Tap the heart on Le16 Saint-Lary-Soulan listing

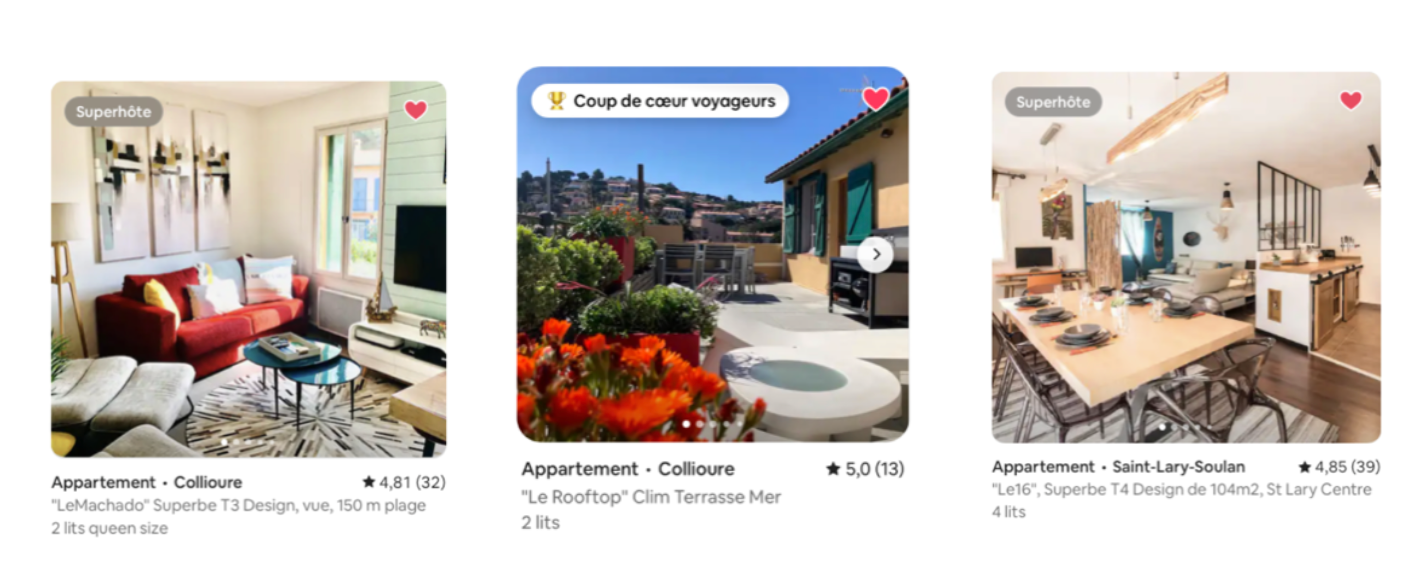click(x=1351, y=100)
